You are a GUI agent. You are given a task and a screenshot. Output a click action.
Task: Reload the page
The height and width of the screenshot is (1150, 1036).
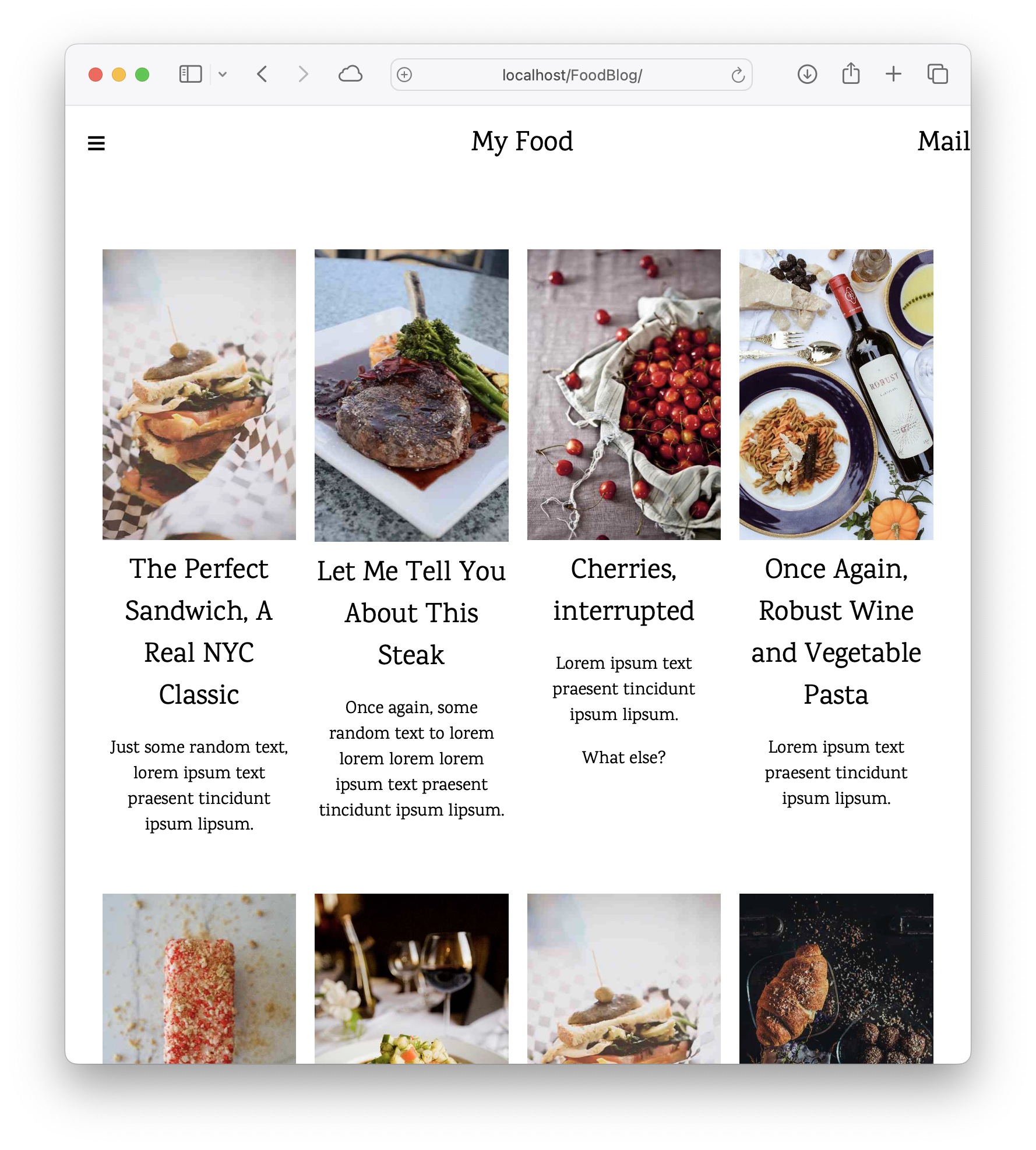[x=738, y=75]
